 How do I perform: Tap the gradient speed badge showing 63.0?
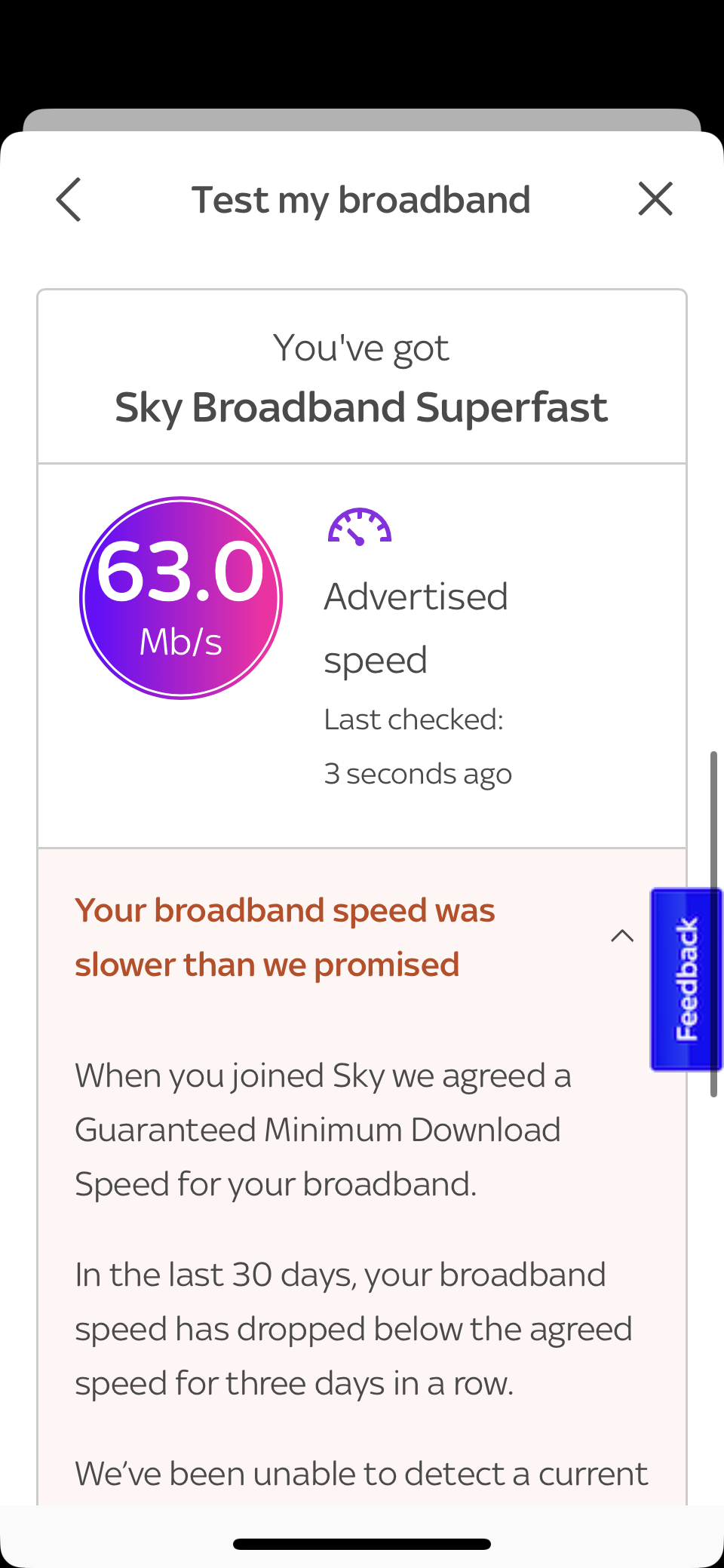181,597
